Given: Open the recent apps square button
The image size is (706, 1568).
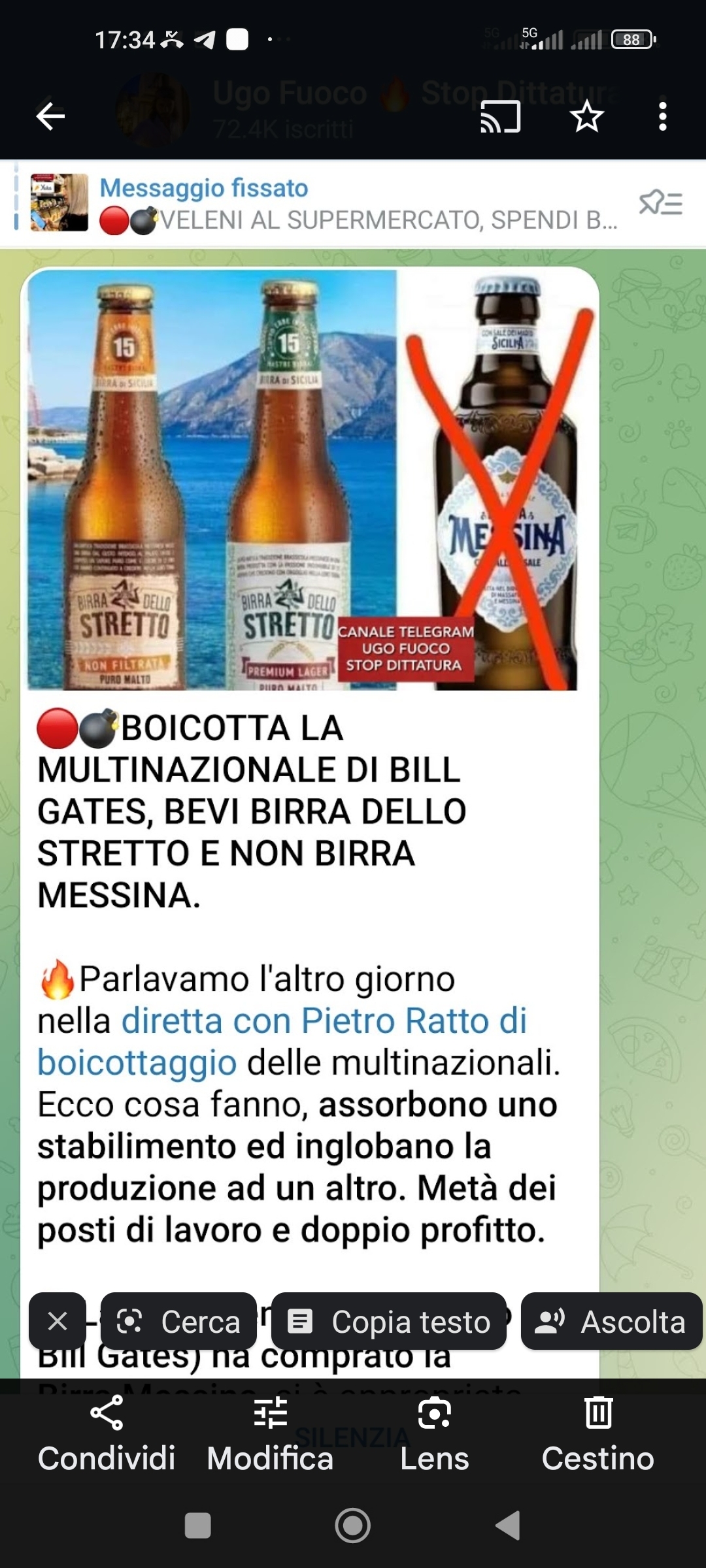Looking at the screenshot, I should pos(197,1526).
